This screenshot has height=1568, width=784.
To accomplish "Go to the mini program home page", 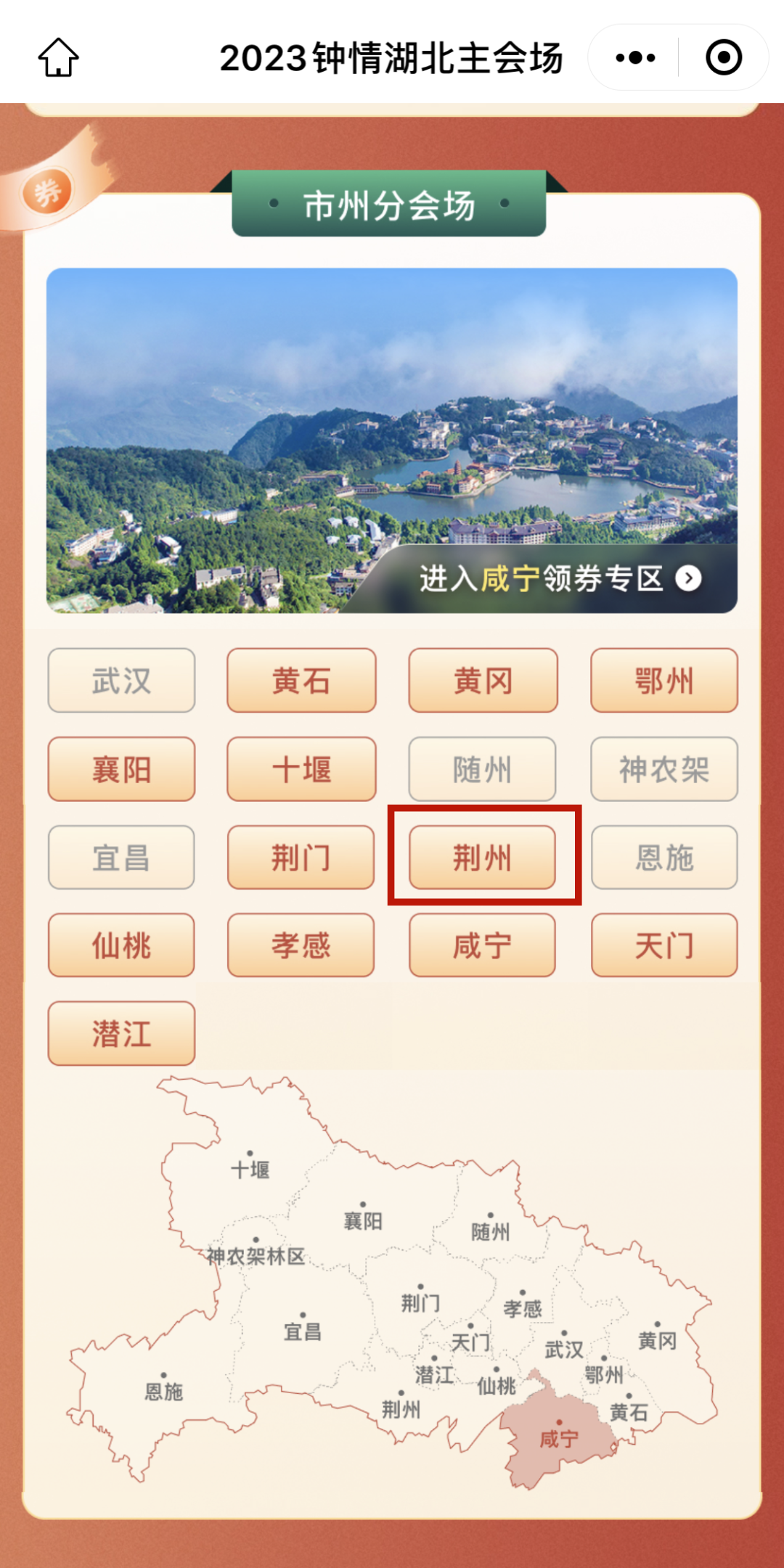I will (x=58, y=57).
